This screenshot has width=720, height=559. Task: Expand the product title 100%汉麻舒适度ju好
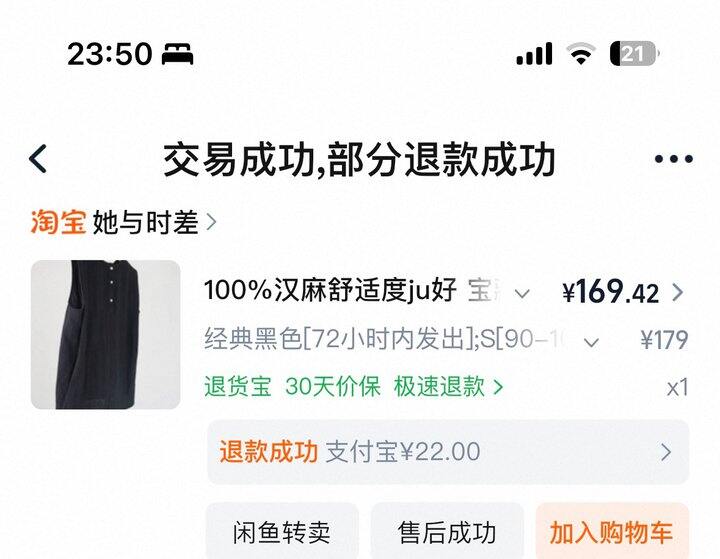522,293
